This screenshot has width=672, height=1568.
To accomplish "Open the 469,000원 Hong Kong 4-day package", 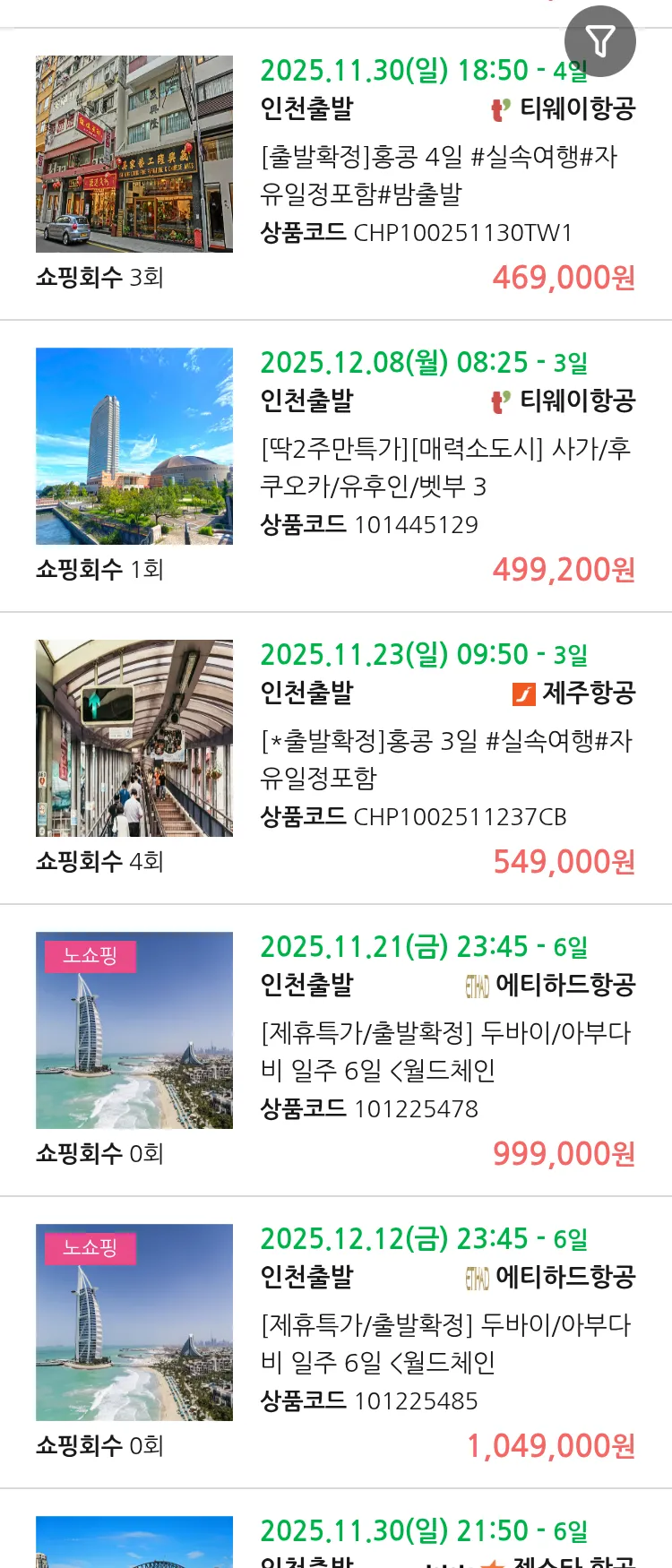I will coord(439,175).
